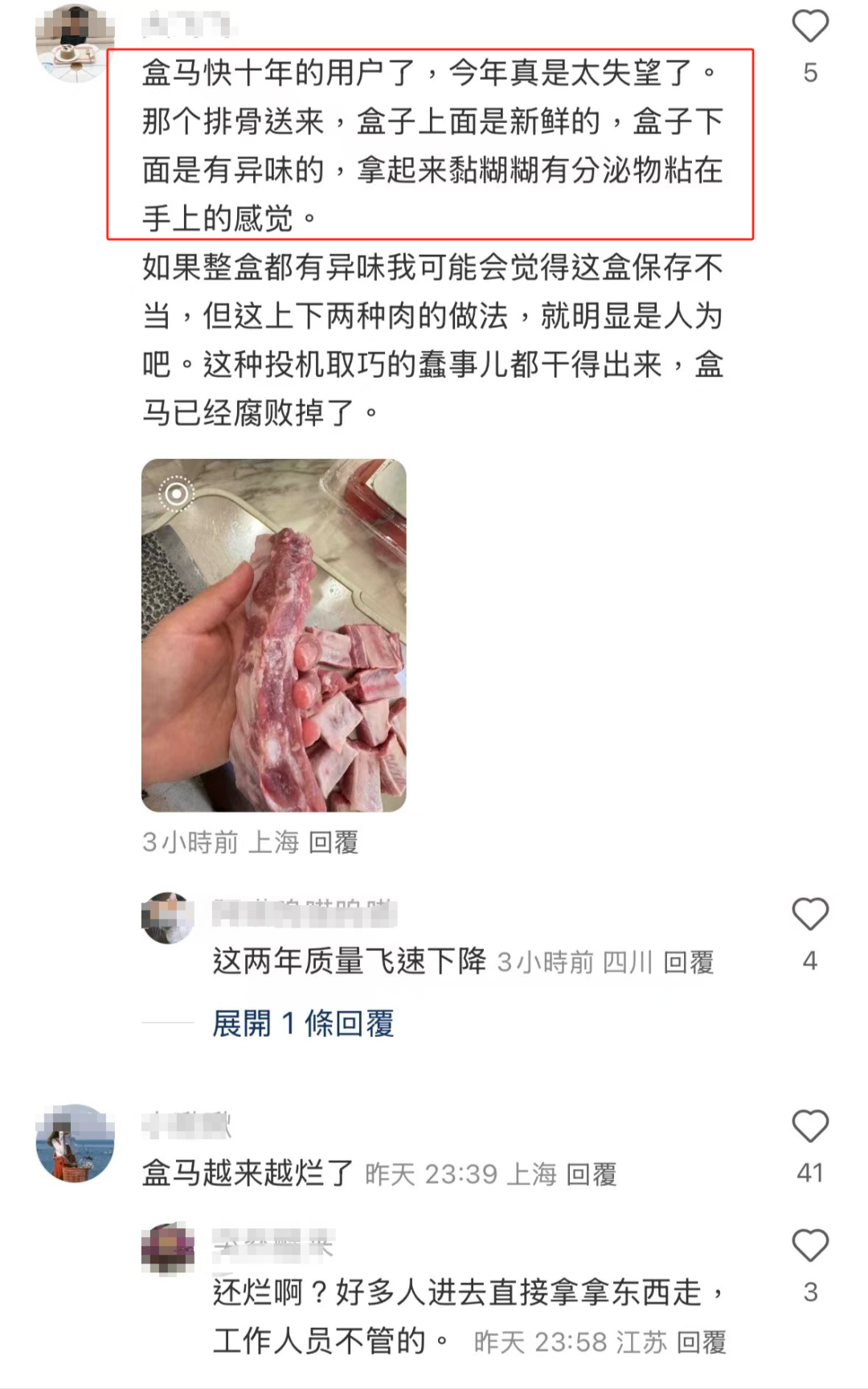Like the comment 盒马越来越烂了

[x=809, y=1127]
